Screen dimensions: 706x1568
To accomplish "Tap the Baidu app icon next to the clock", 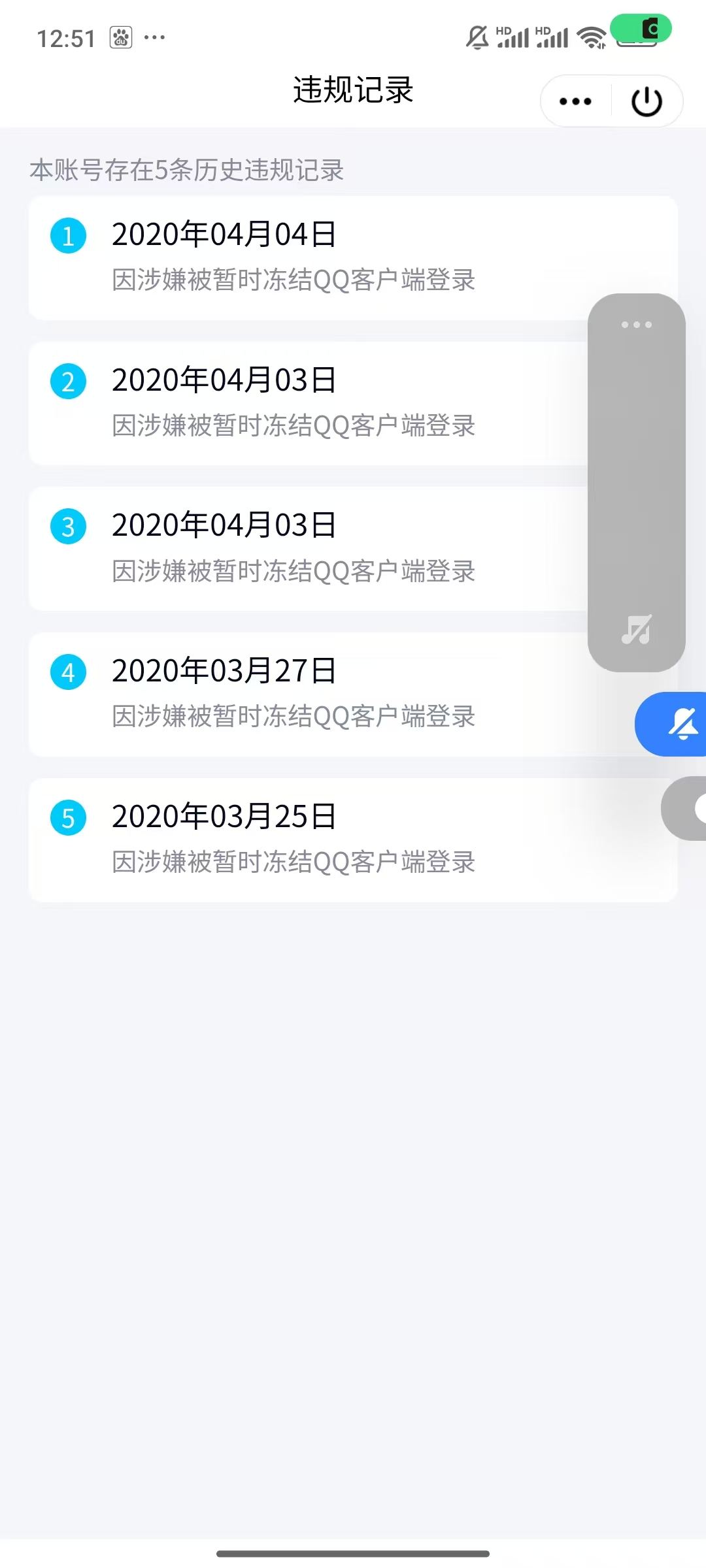I will click(119, 37).
